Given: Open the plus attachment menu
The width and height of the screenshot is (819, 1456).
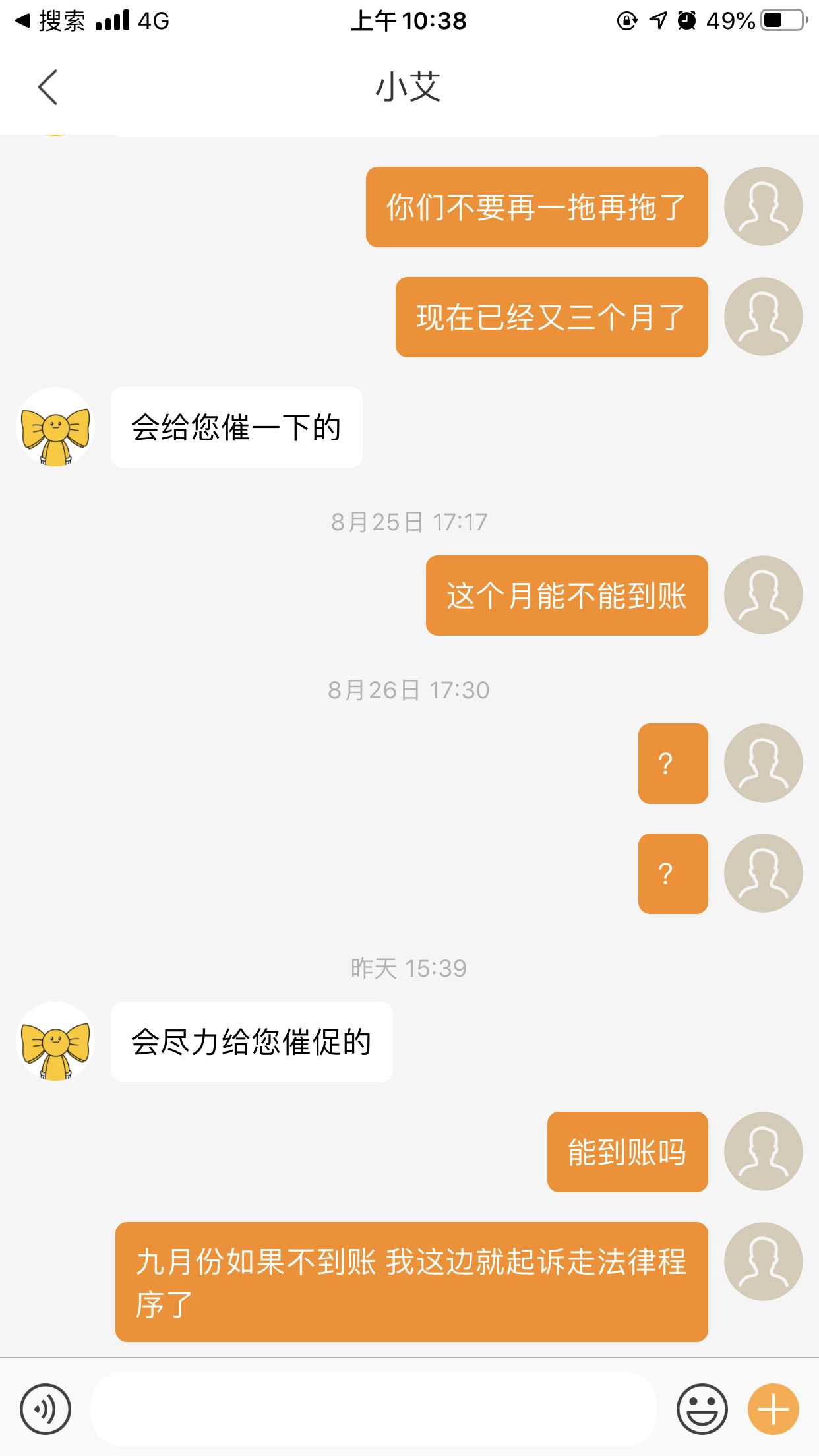Looking at the screenshot, I should click(x=773, y=1409).
